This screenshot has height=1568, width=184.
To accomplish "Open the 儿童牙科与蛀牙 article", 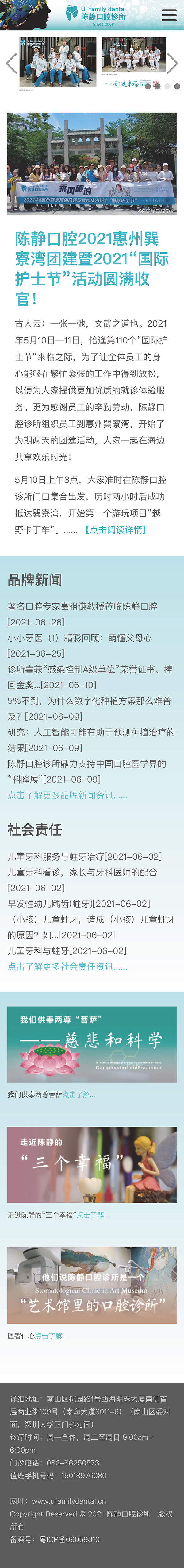I will [67, 950].
